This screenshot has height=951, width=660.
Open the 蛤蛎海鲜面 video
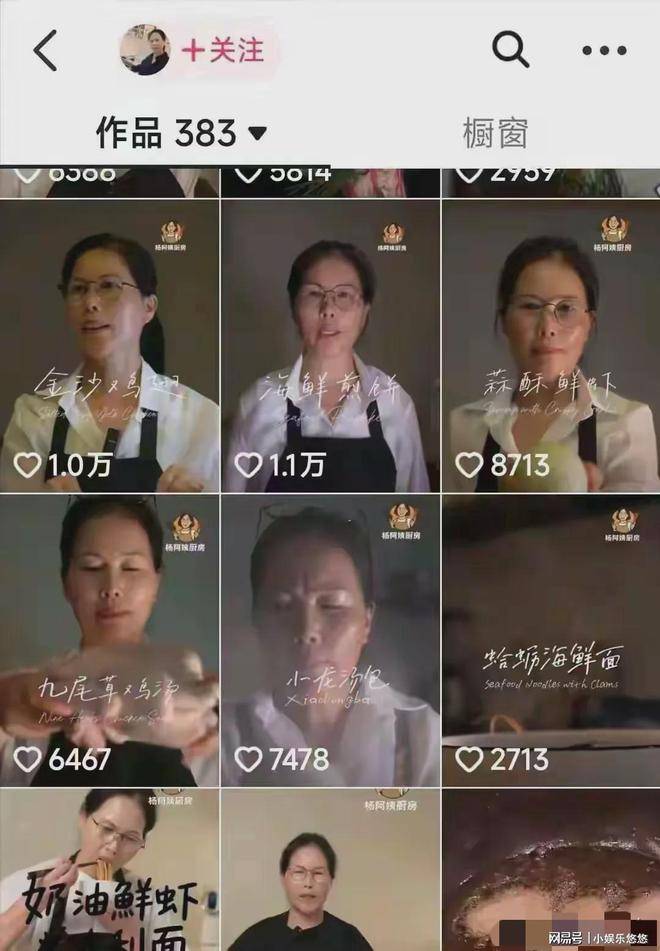(551, 640)
